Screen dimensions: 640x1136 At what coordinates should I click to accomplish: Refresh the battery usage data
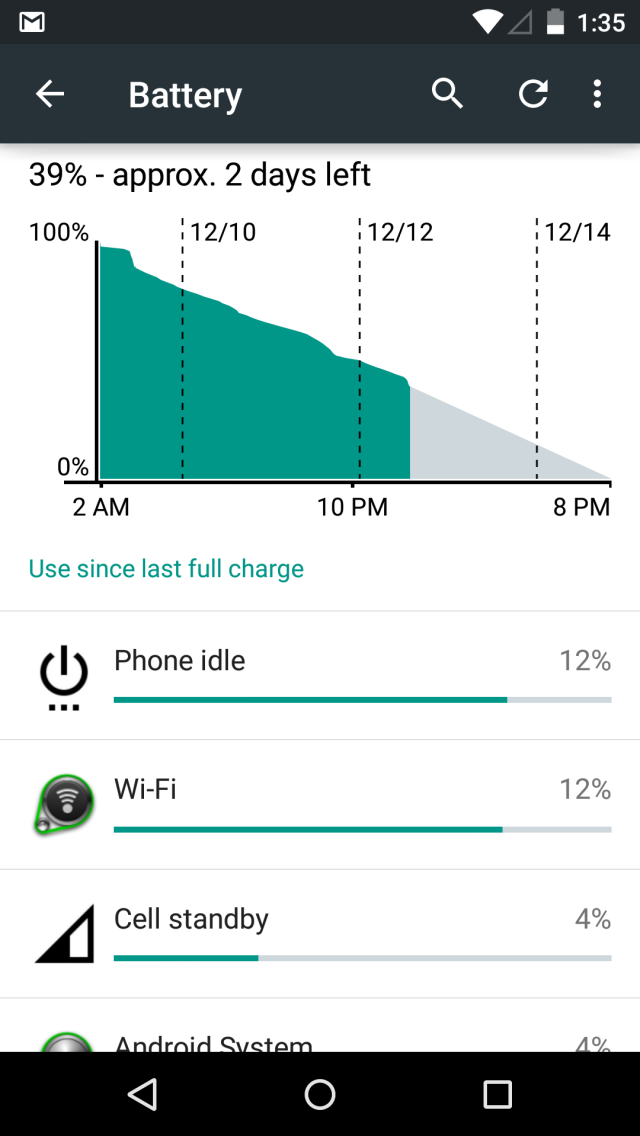[533, 95]
